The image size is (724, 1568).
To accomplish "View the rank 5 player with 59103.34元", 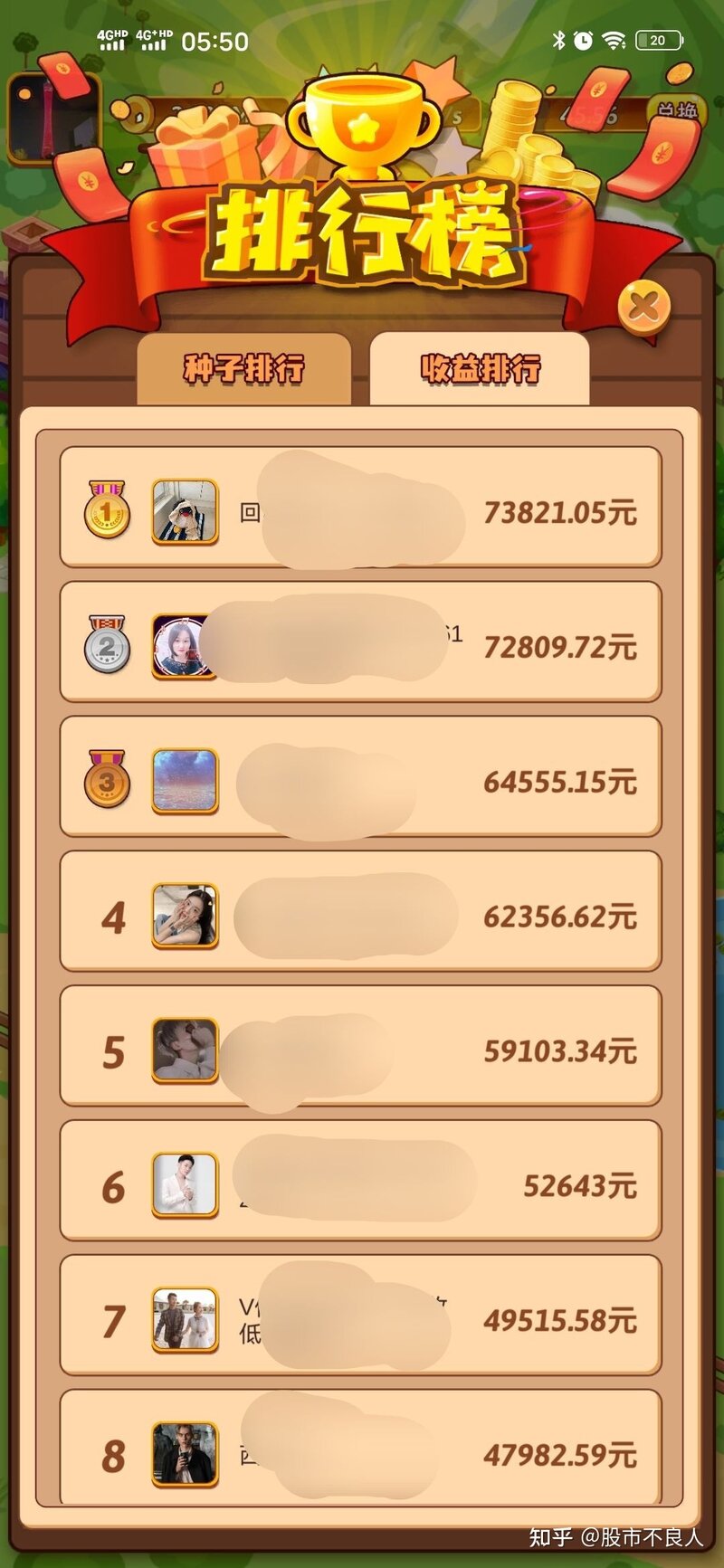I will (x=360, y=1047).
